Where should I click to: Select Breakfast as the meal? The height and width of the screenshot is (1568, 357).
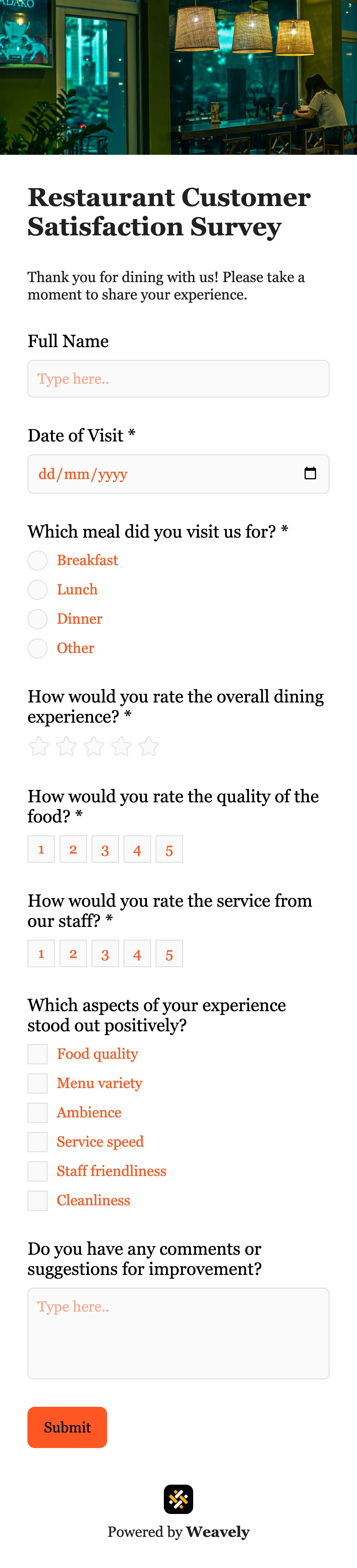coord(38,560)
